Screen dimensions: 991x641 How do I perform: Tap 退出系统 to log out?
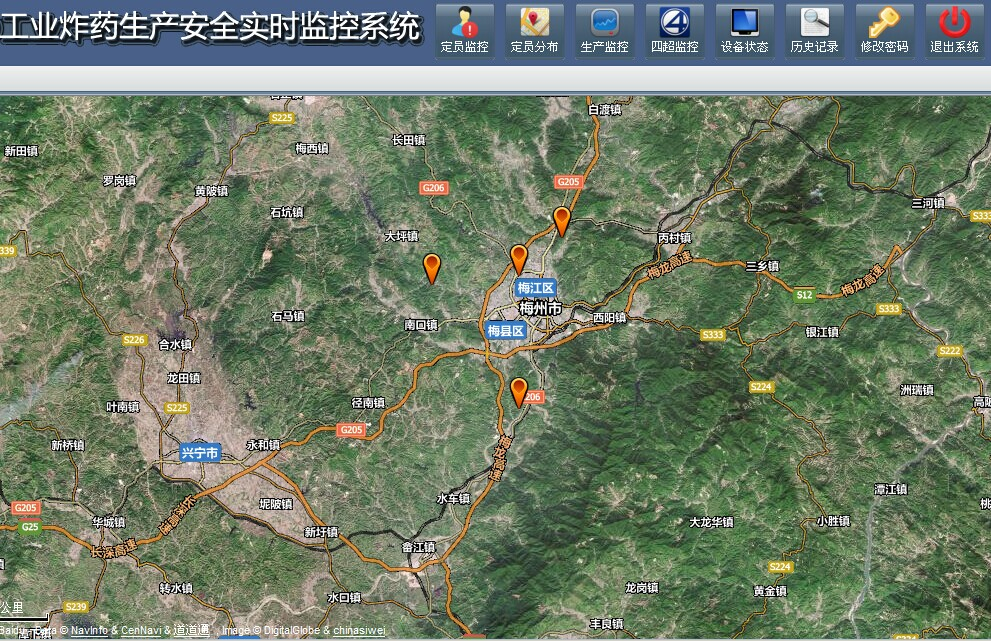(x=954, y=31)
